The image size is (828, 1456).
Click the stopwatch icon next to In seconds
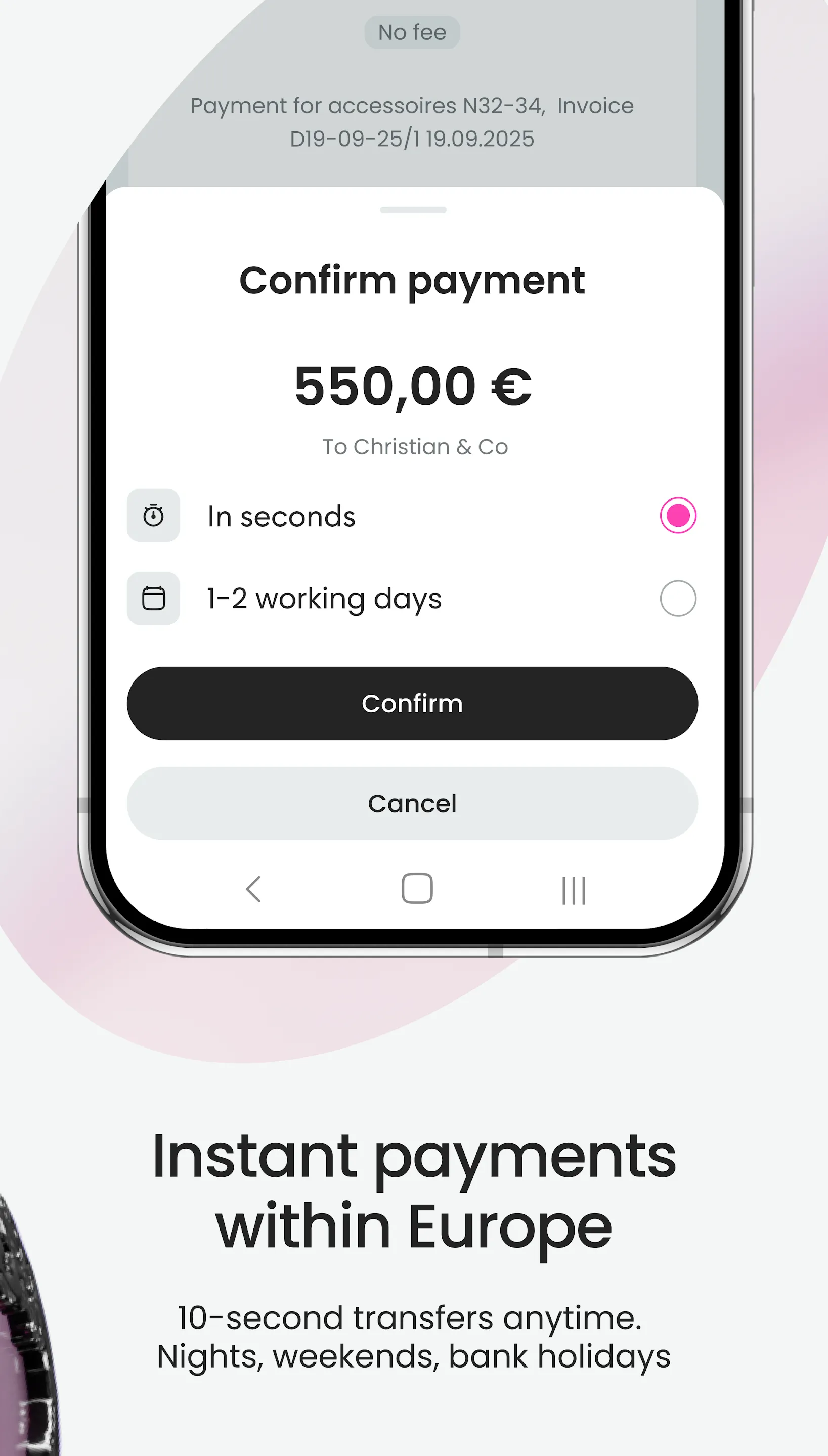(153, 516)
